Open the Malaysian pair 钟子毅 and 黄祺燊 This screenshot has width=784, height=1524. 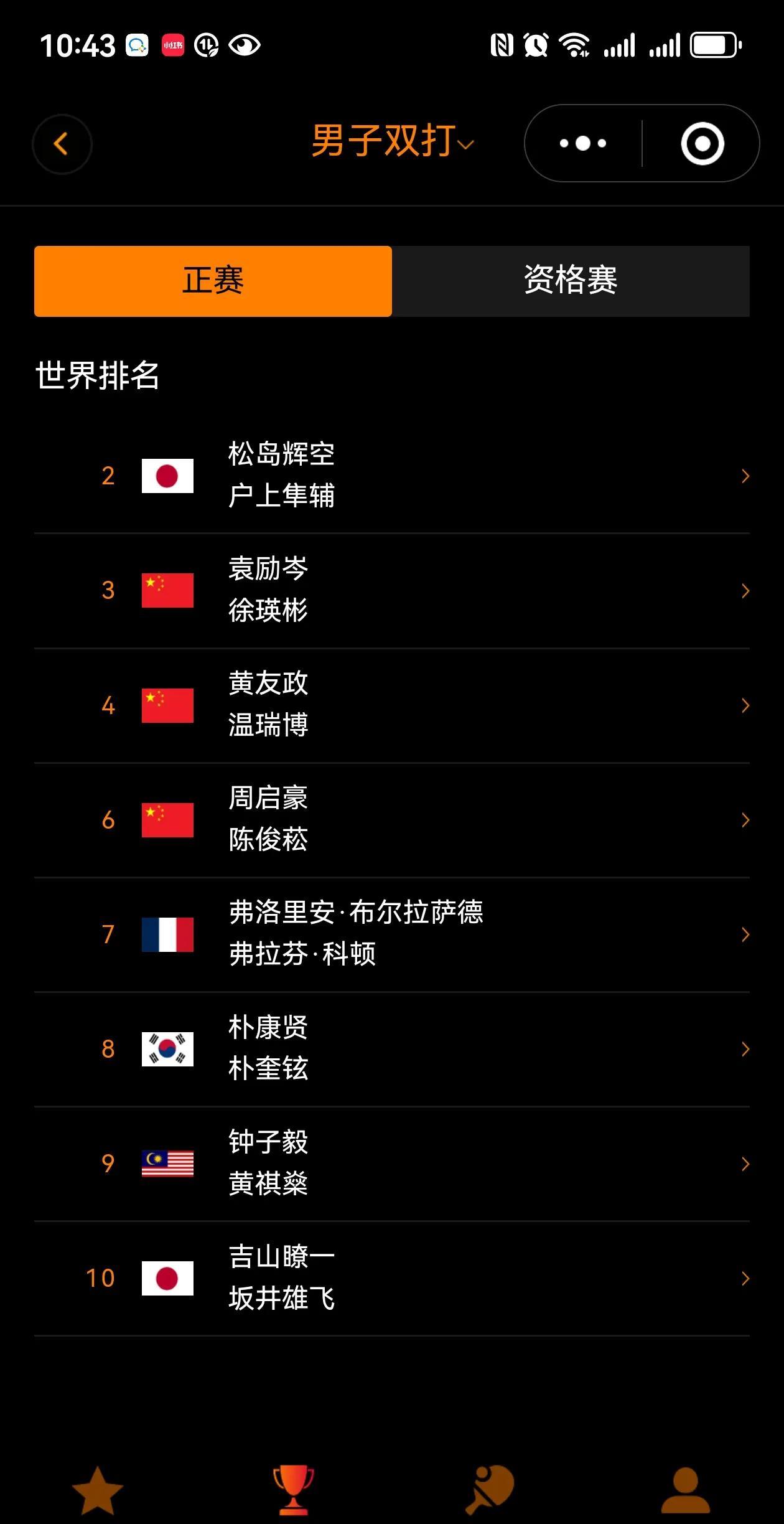pyautogui.click(x=392, y=1163)
